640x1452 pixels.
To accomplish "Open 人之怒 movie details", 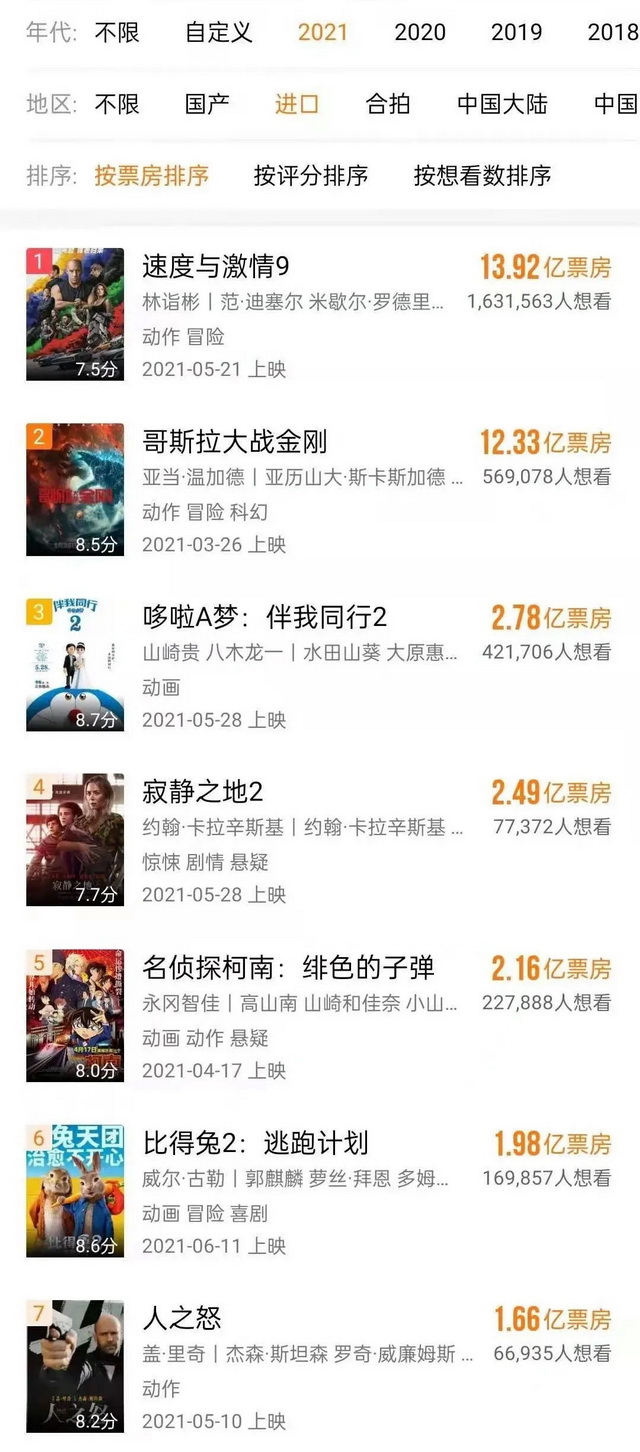I will coord(320,1366).
